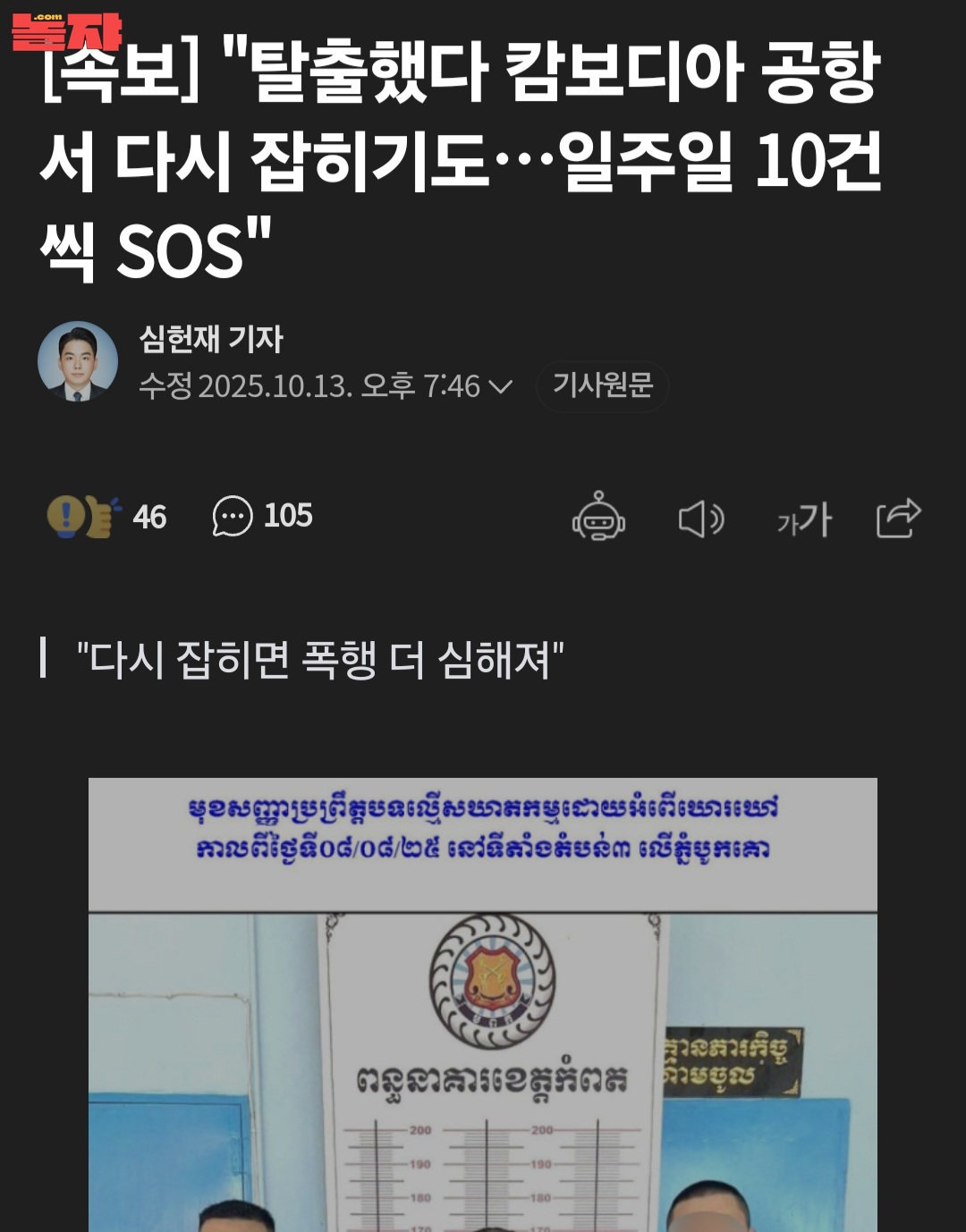Share this article

(898, 518)
